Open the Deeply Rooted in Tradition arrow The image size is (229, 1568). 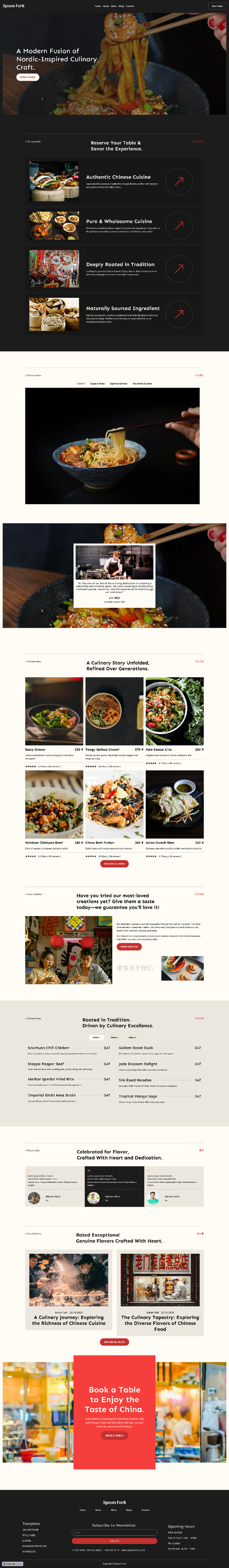point(179,269)
